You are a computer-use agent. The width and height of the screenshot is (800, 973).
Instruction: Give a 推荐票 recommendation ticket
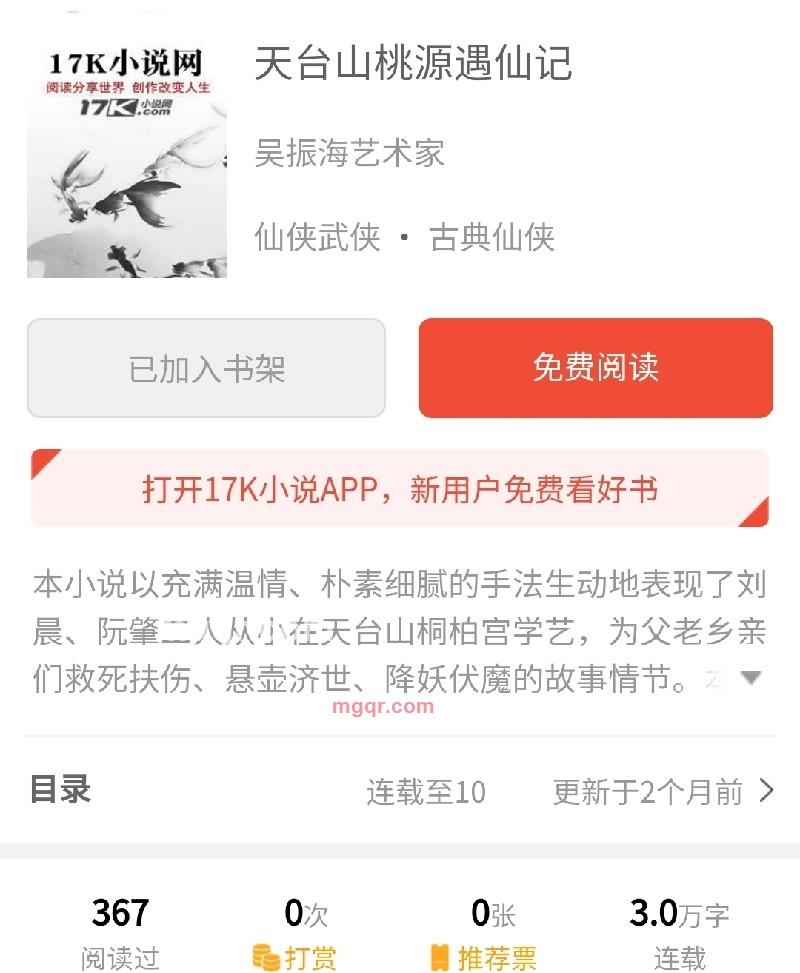(484, 958)
